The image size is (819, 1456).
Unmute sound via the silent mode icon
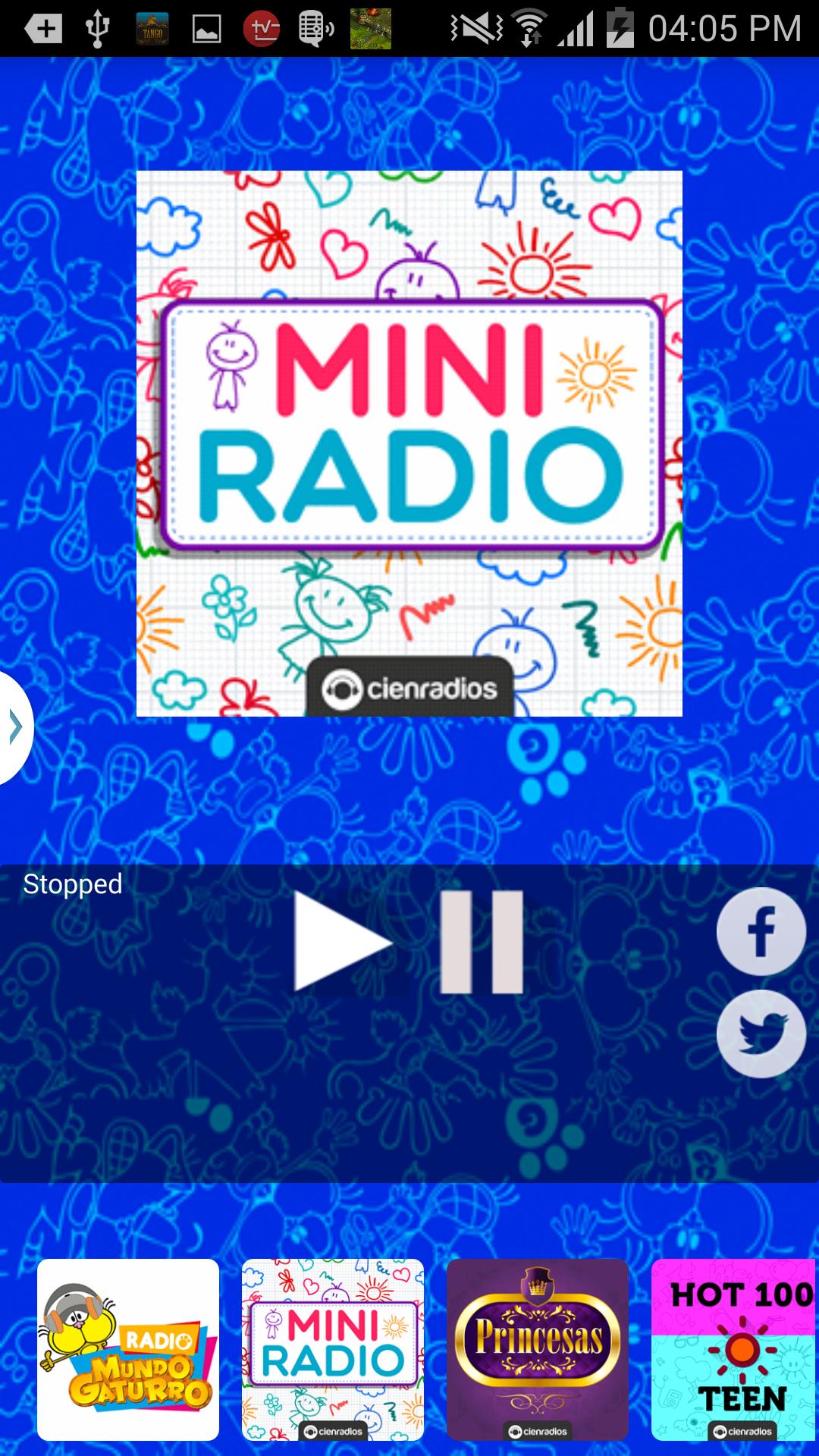pos(474,29)
